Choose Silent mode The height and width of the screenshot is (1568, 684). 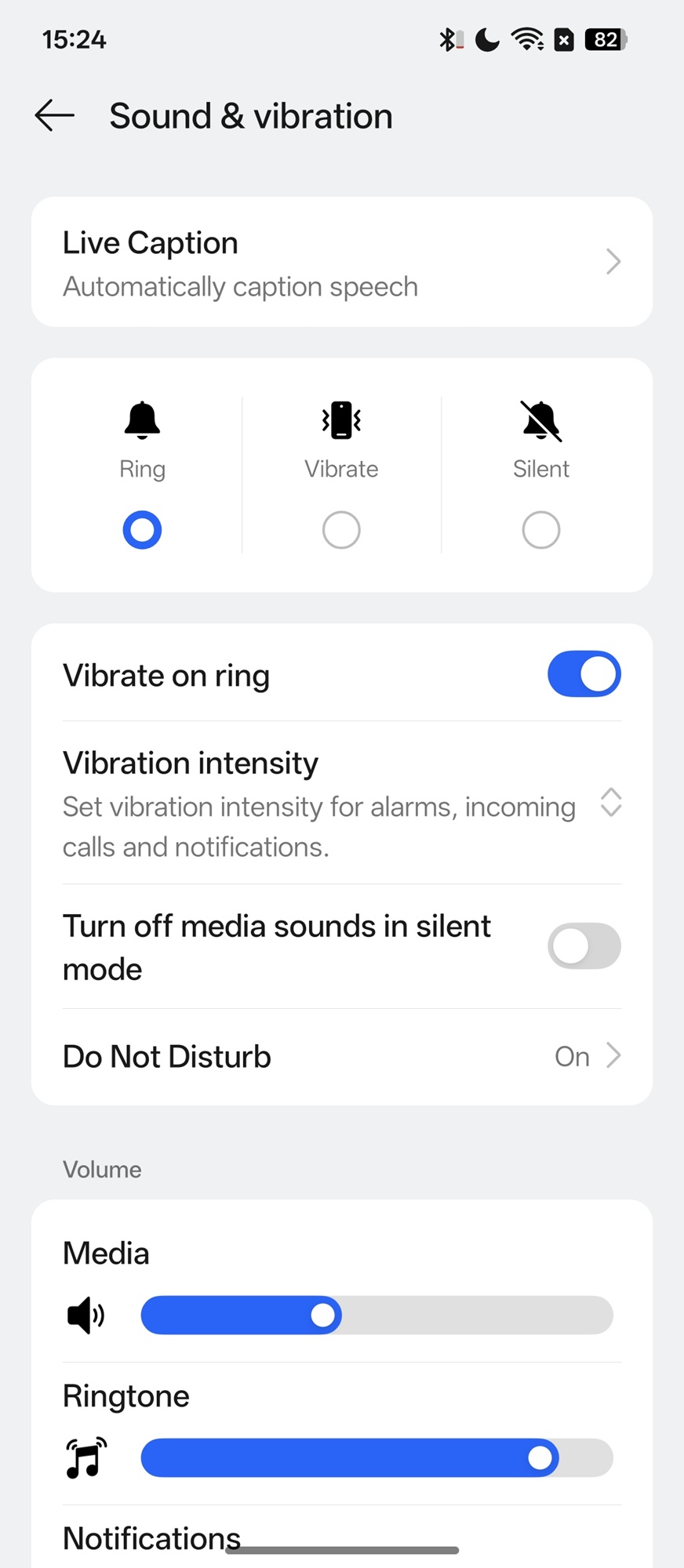coord(540,529)
